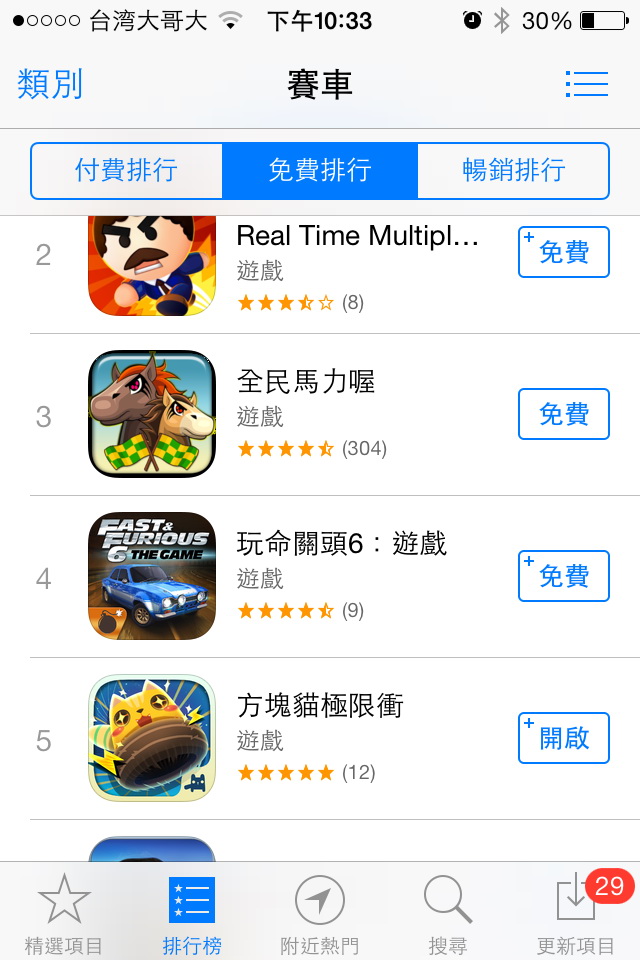Select the 排行榜 charts tab
This screenshot has width=640, height=960.
click(x=192, y=912)
